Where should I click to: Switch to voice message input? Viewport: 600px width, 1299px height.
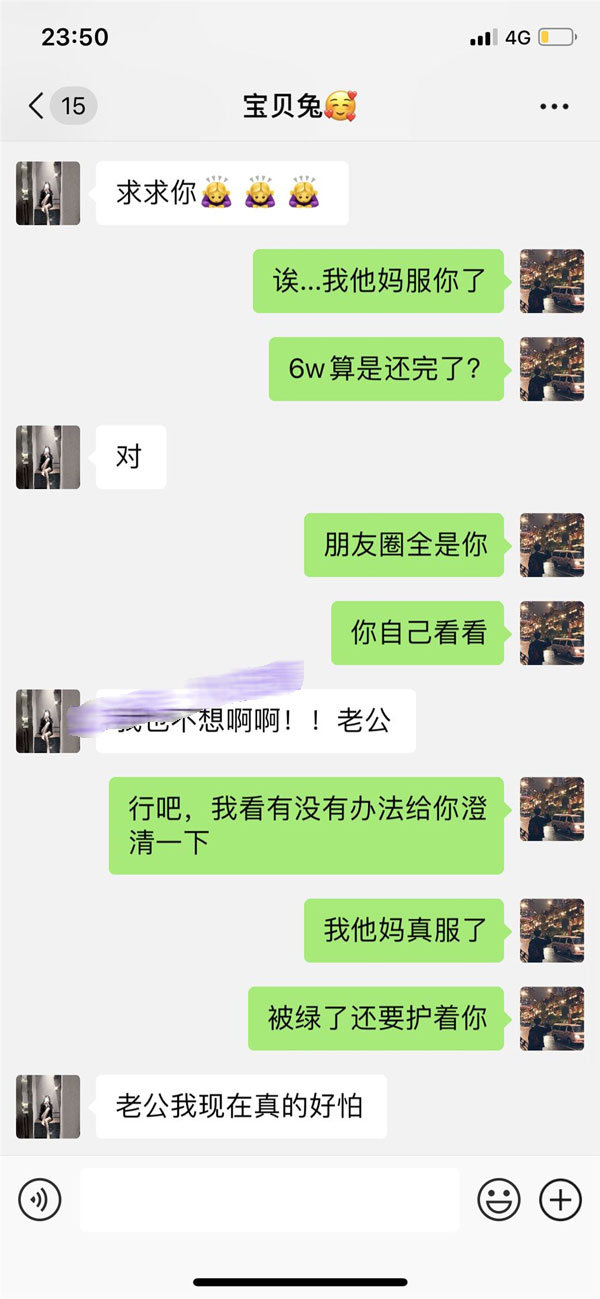40,1199
